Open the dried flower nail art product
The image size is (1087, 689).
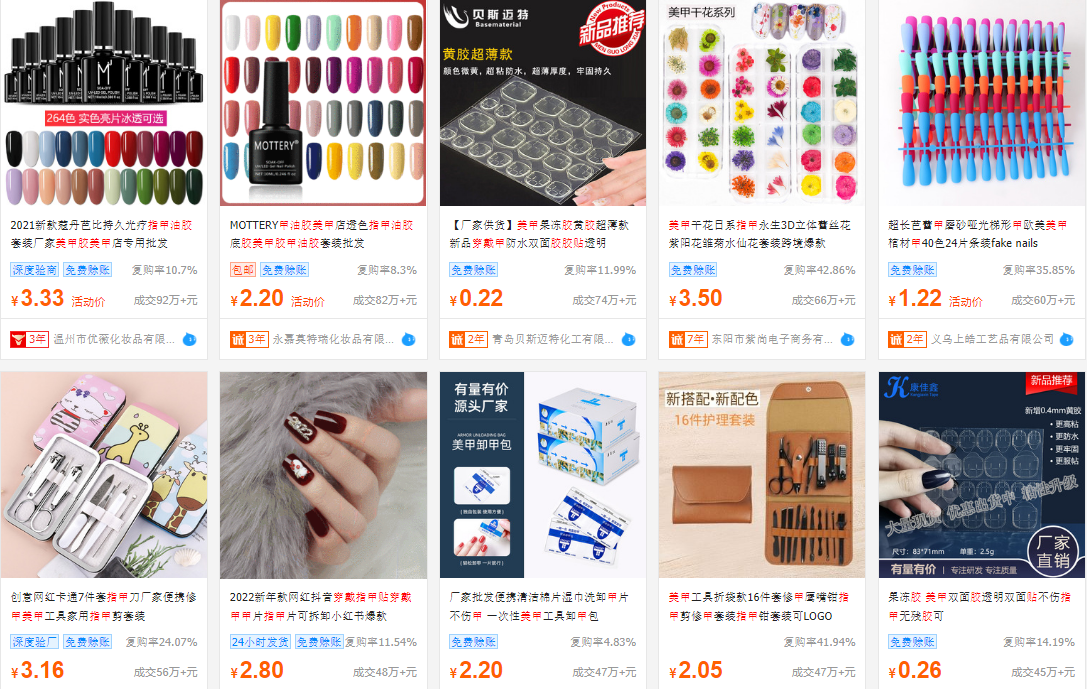pyautogui.click(x=762, y=234)
